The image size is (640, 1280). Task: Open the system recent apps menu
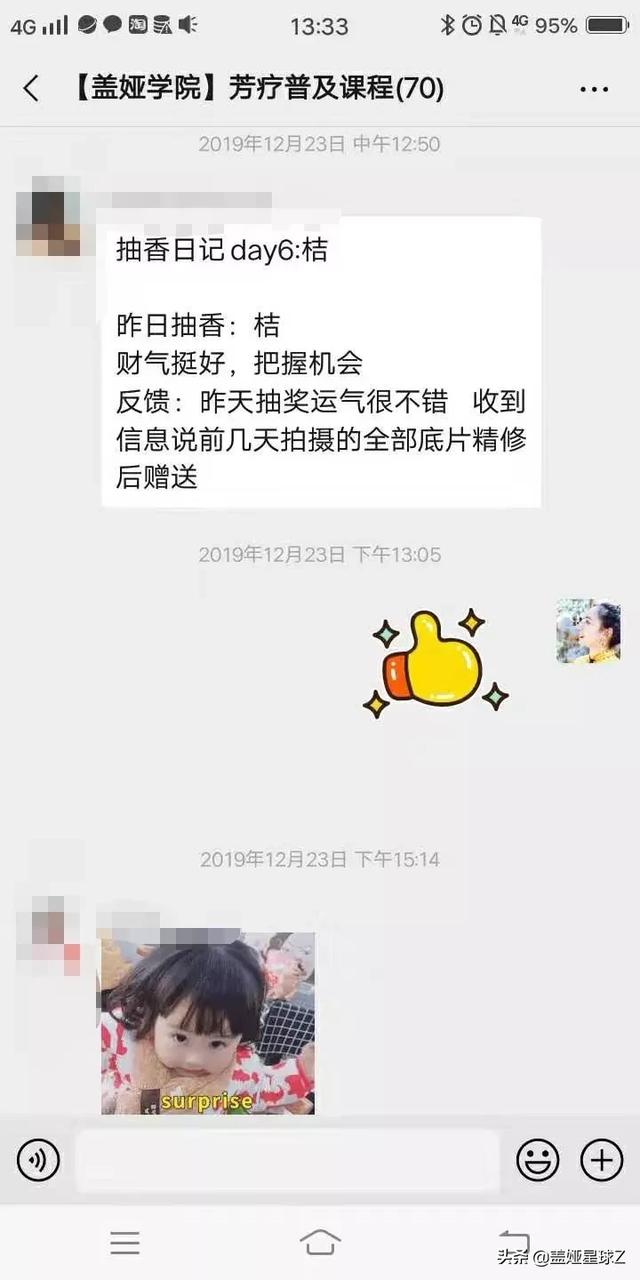tap(125, 1242)
